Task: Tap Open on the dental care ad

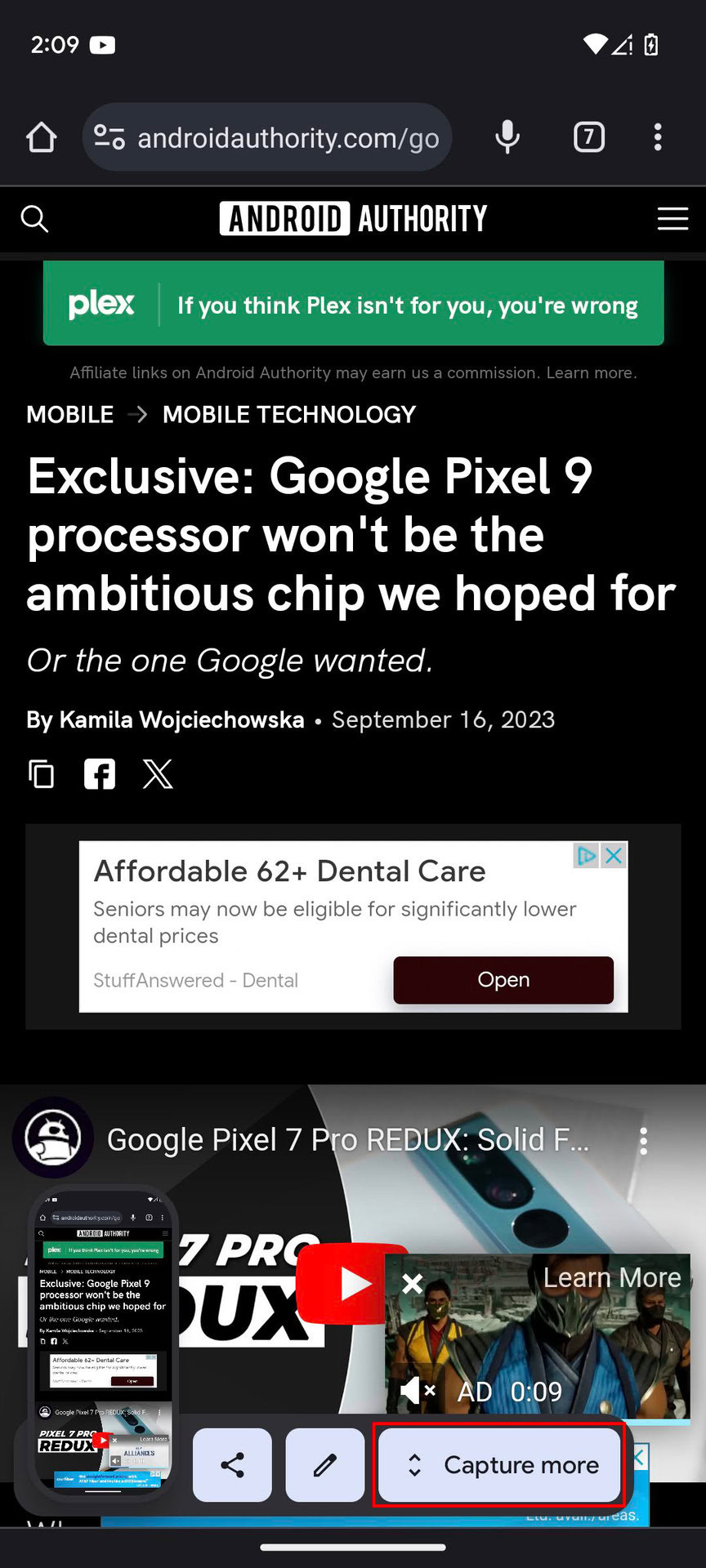Action: pyautogui.click(x=503, y=979)
